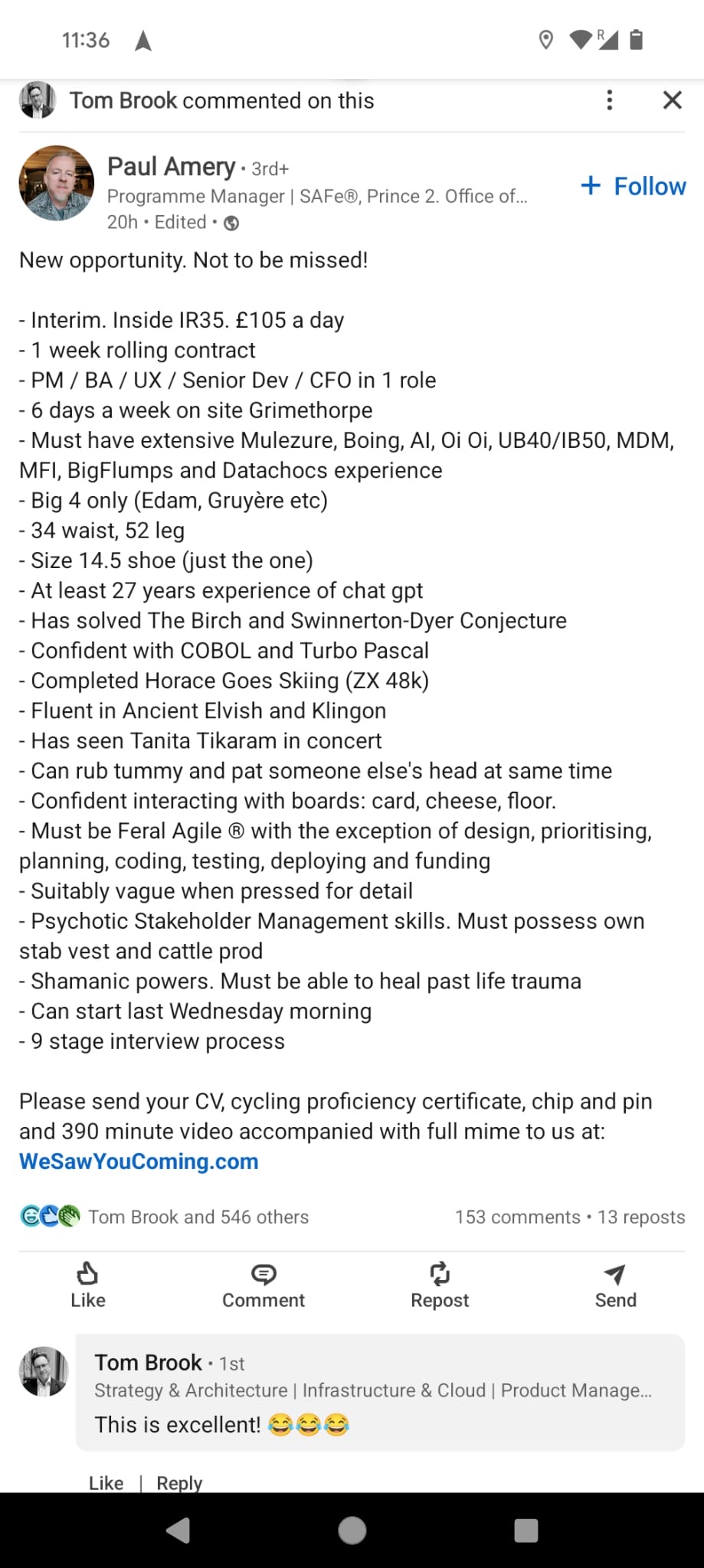Go to the home screen
This screenshot has width=704, height=1568.
point(352,1530)
